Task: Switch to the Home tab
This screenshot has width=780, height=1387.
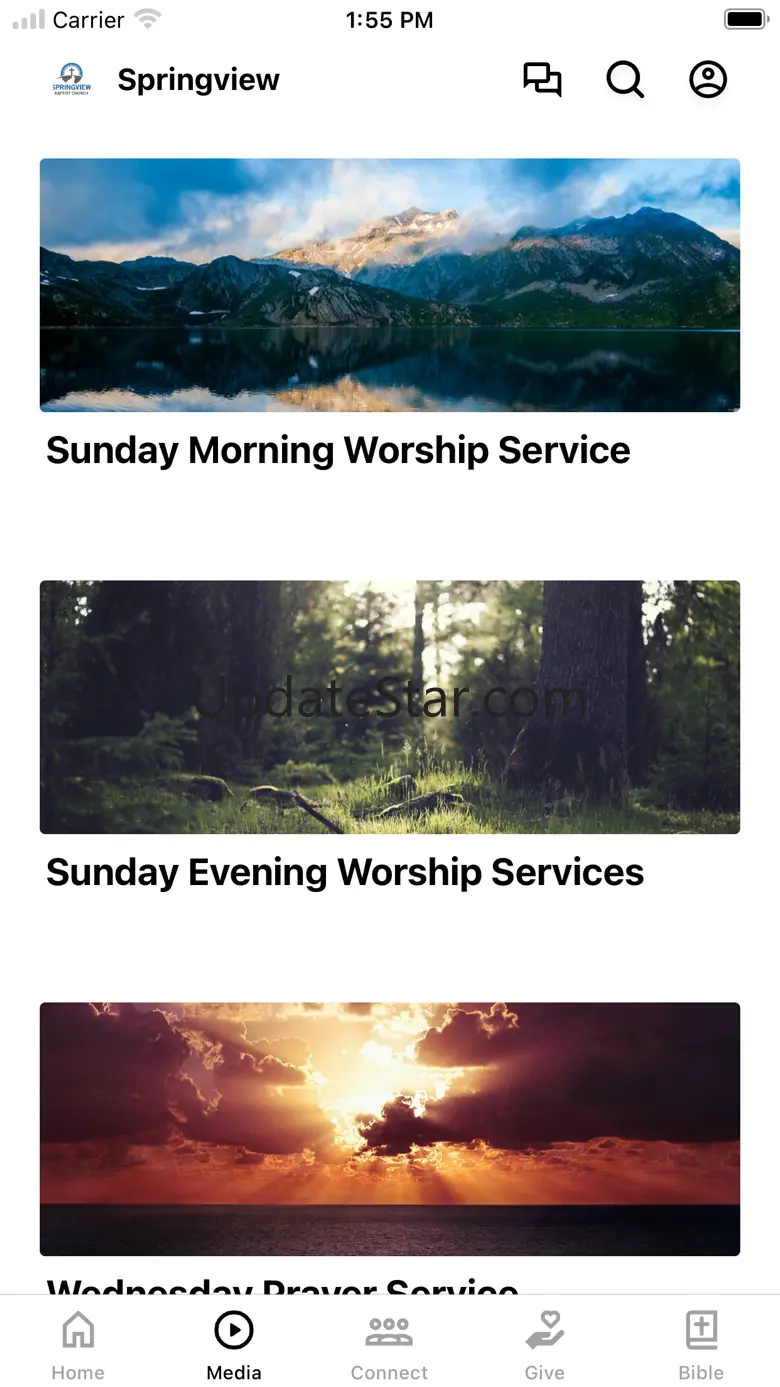Action: pyautogui.click(x=78, y=1346)
